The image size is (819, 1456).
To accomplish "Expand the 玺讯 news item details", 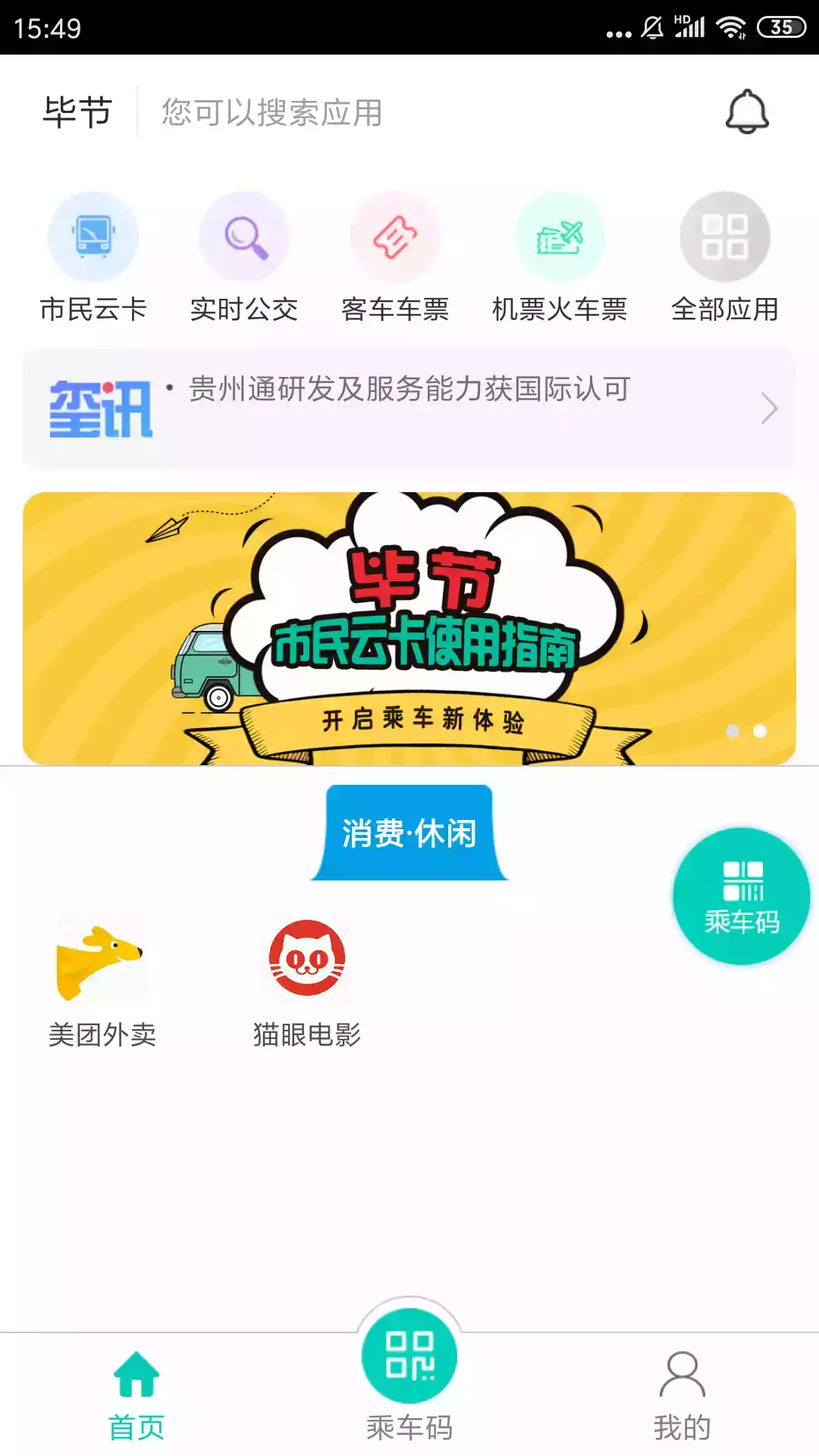I will 409,407.
